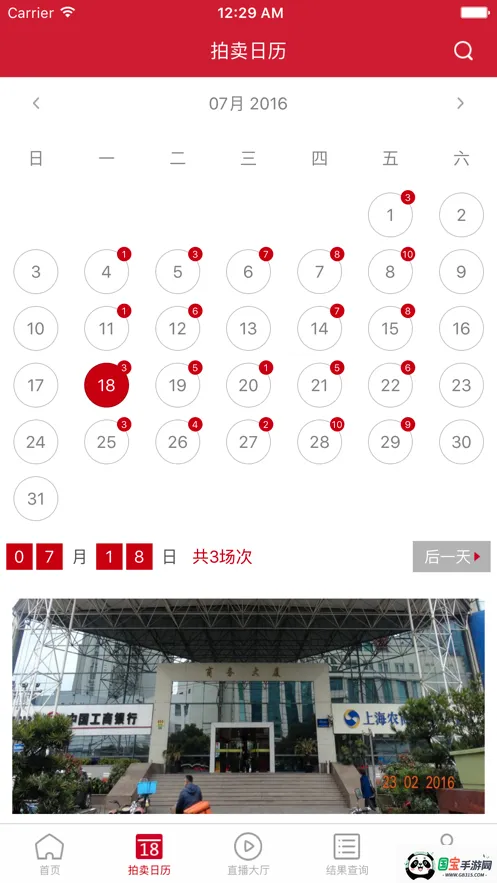Select July 12 on the calendar
The image size is (497, 883).
(x=177, y=328)
